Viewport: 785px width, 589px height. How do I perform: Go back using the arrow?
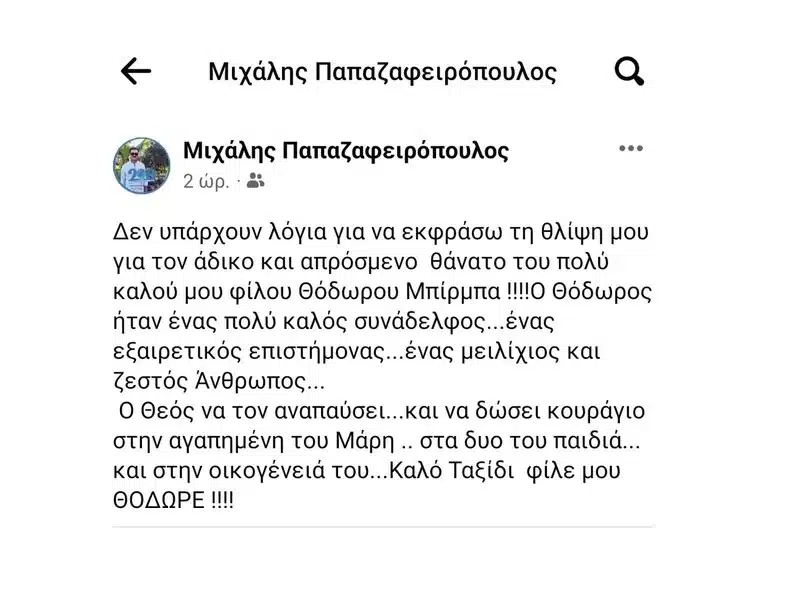[135, 71]
